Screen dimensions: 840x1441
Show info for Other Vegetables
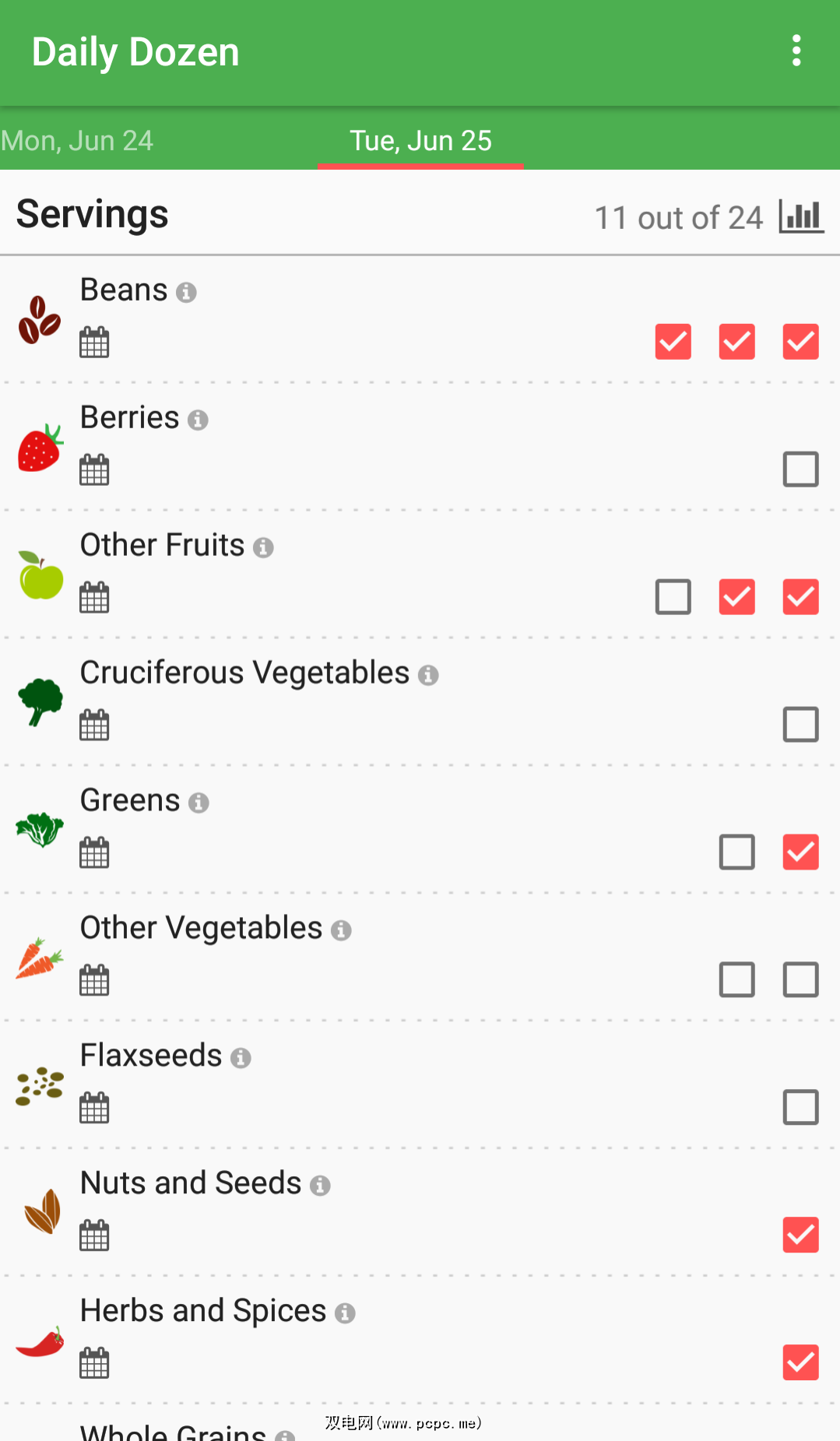[341, 930]
